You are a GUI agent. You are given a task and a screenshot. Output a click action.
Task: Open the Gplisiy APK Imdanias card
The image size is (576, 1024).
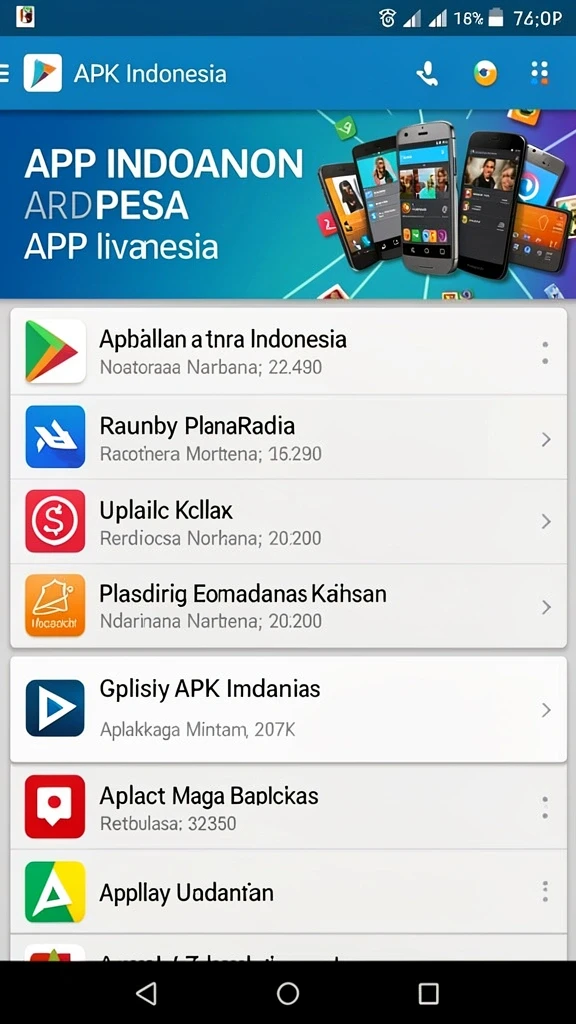pyautogui.click(x=288, y=709)
